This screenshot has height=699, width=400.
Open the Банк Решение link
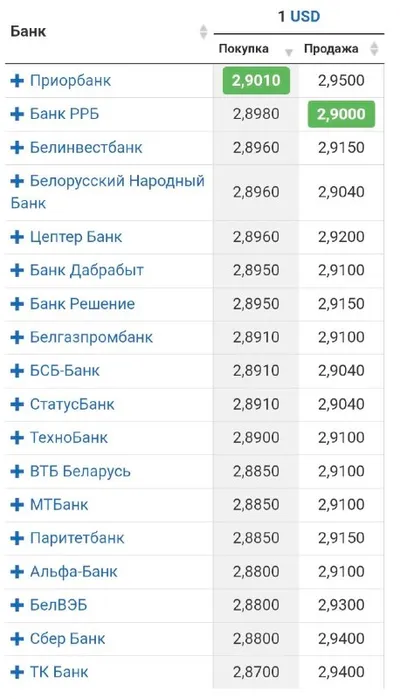point(82,304)
